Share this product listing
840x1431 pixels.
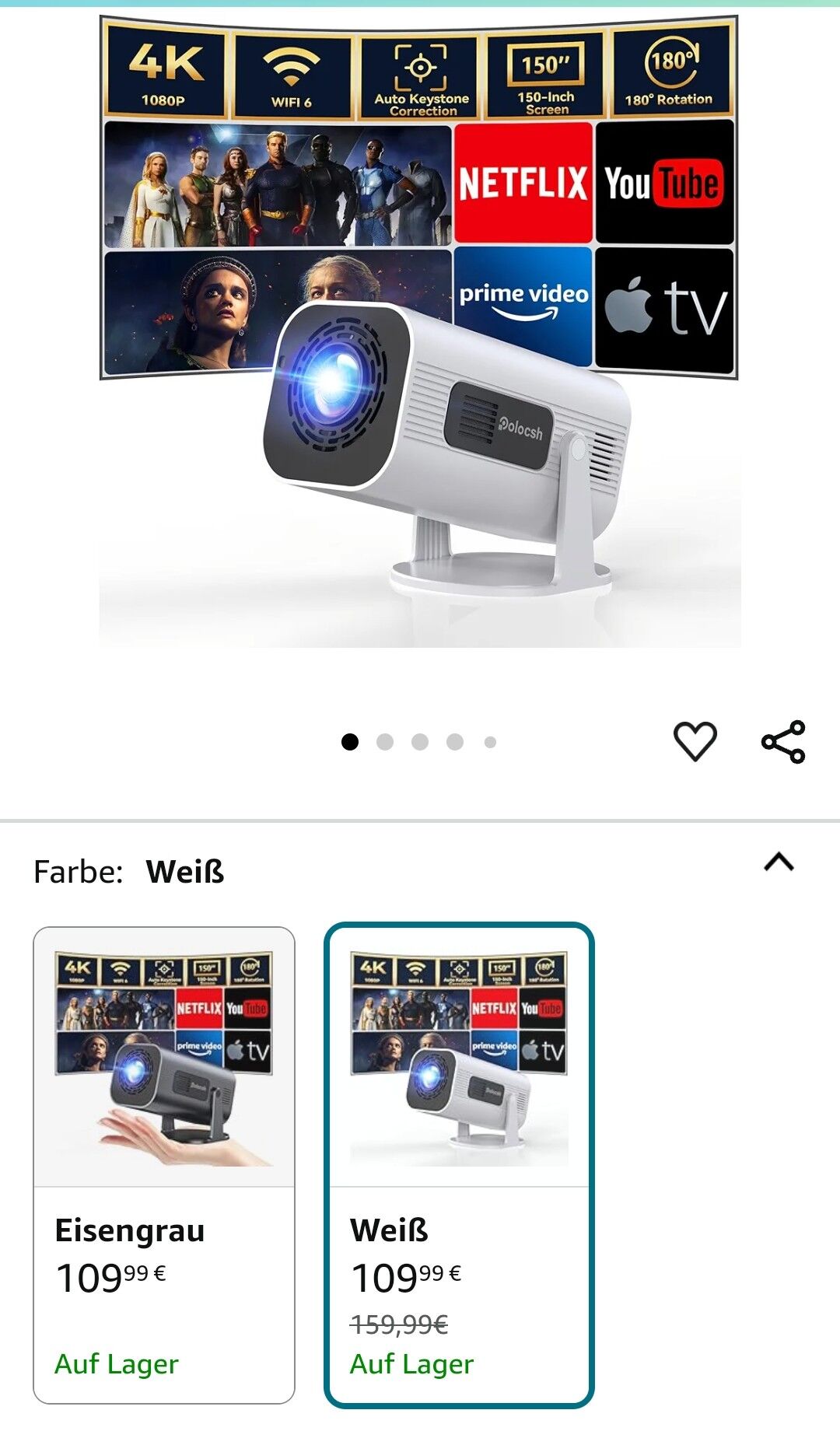[x=783, y=742]
